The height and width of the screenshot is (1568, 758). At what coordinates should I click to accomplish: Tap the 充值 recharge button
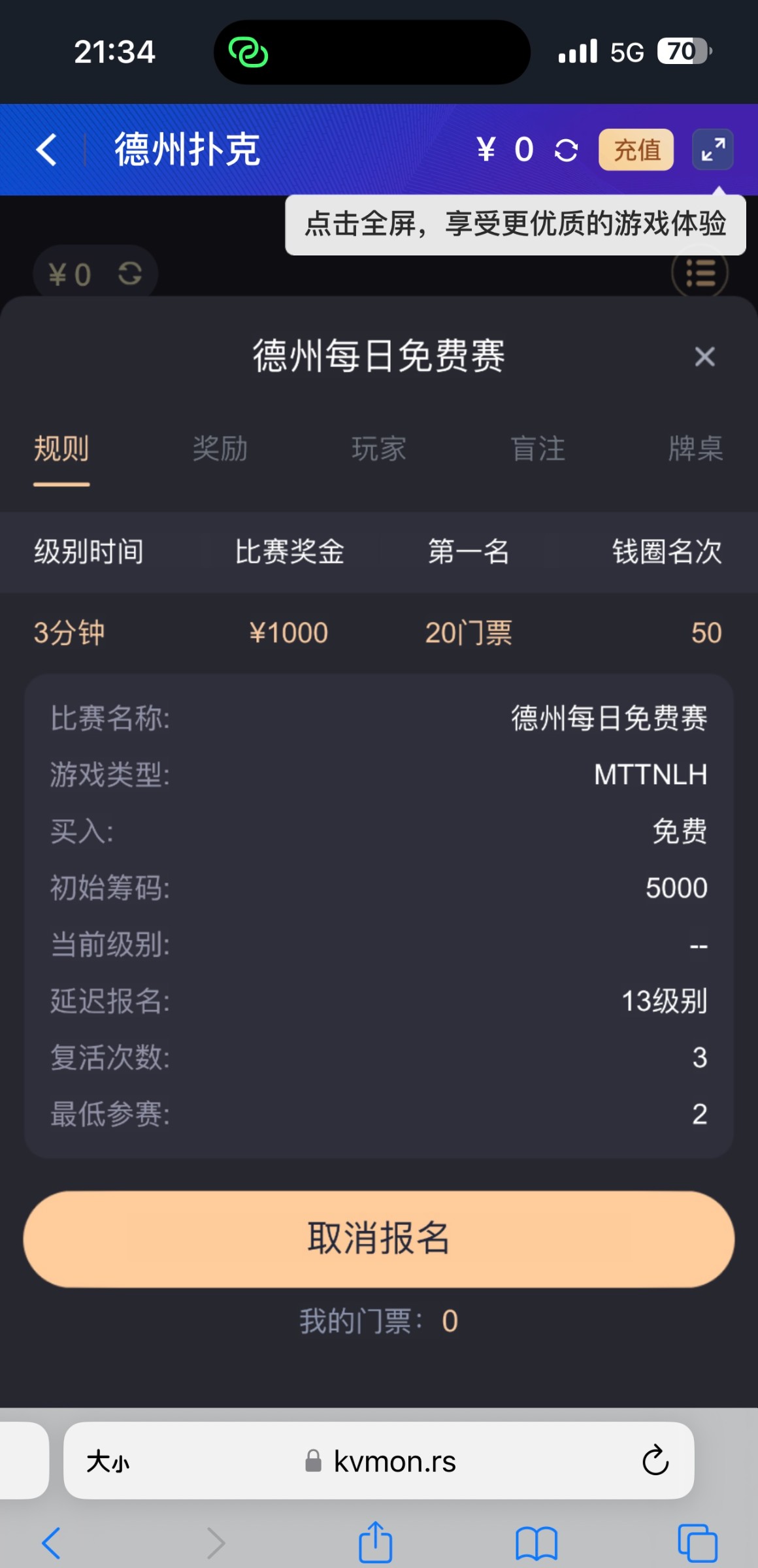pos(636,150)
